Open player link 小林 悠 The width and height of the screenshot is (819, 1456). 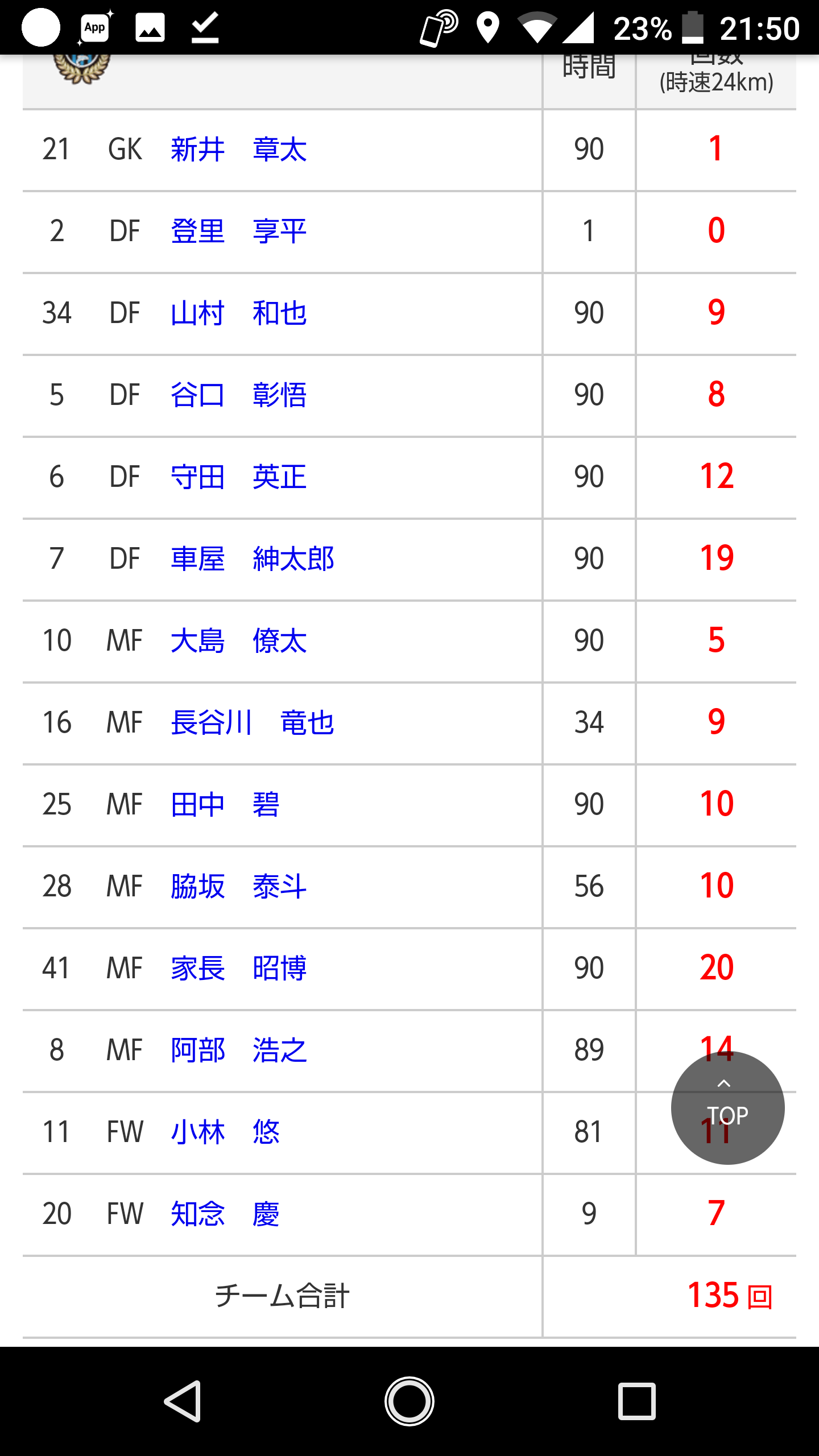point(225,1132)
